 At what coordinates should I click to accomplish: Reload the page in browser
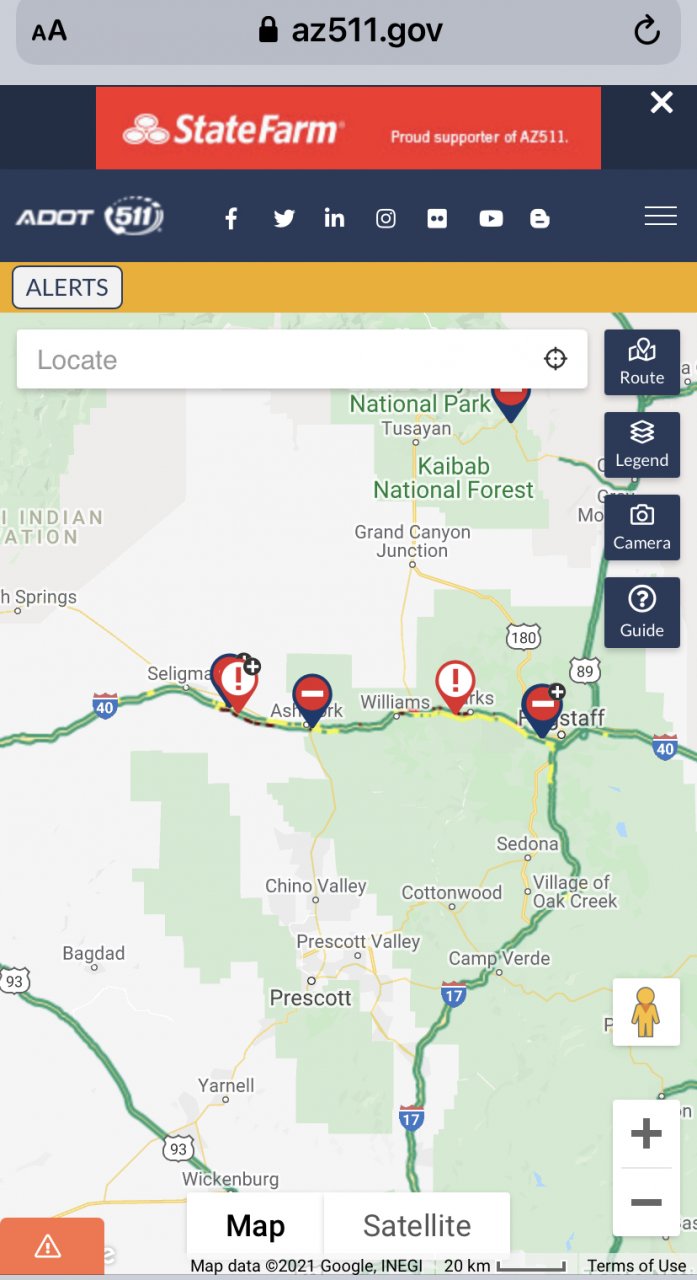tap(647, 31)
